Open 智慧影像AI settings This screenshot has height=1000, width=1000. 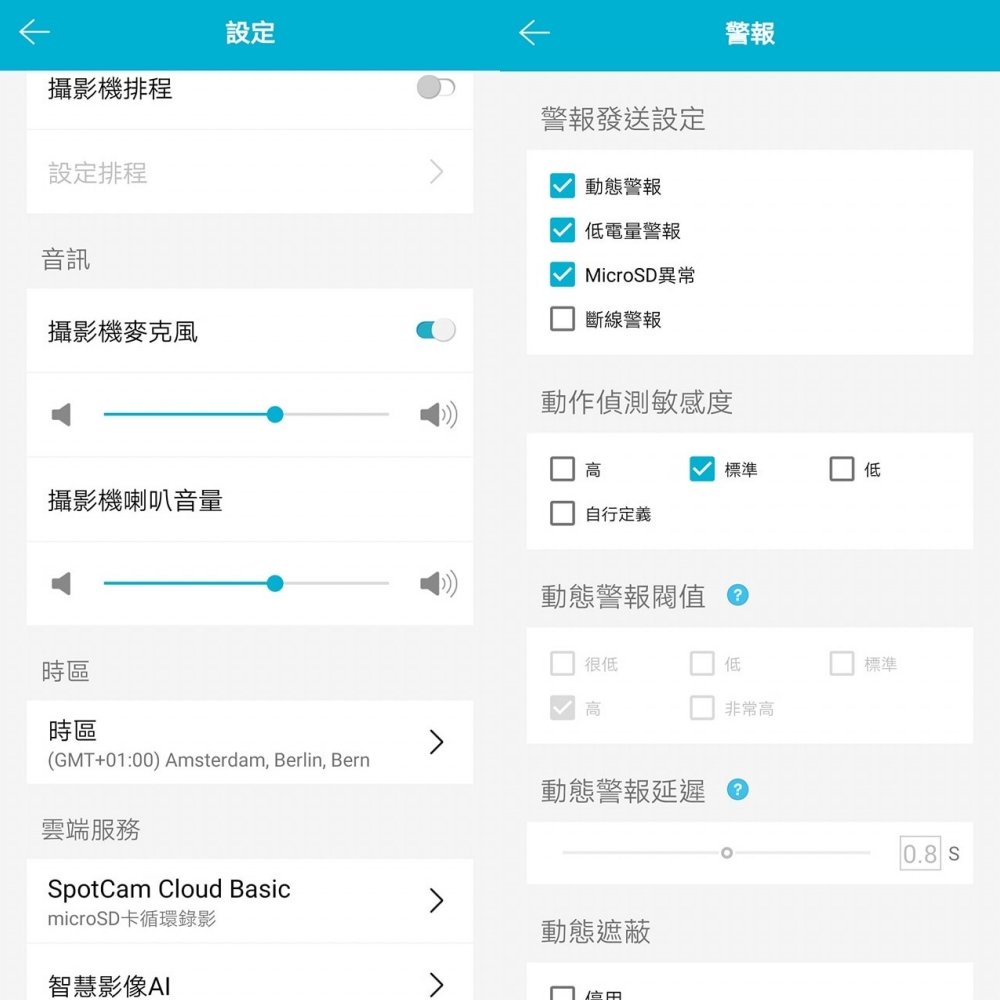click(x=249, y=984)
